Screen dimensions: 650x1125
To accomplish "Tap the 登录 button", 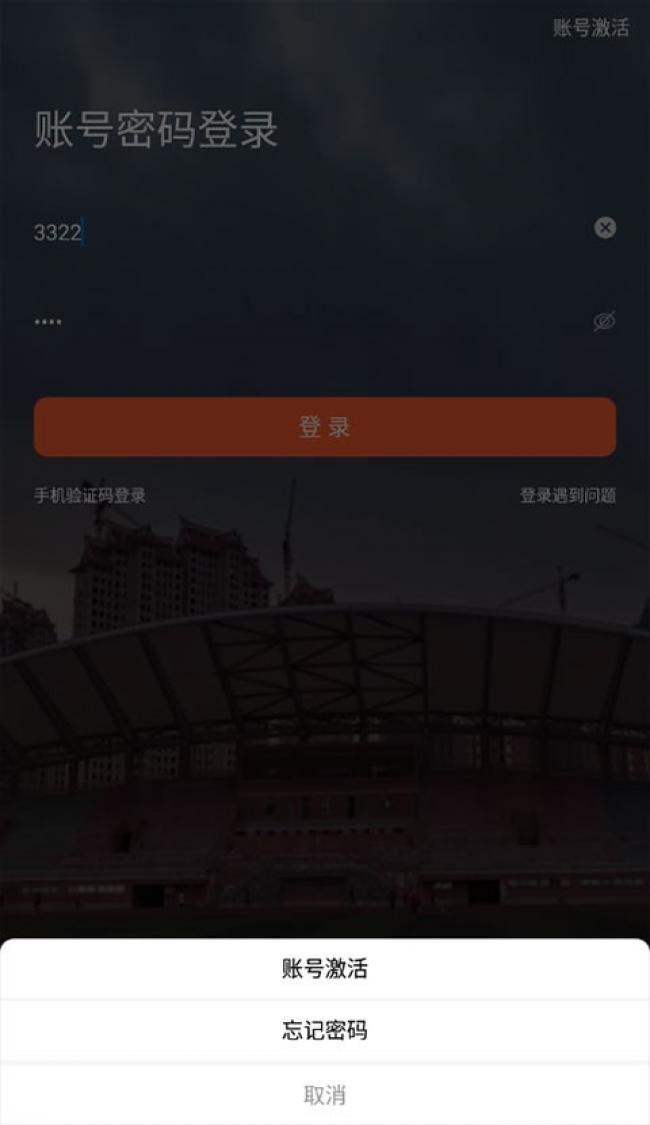I will point(324,427).
